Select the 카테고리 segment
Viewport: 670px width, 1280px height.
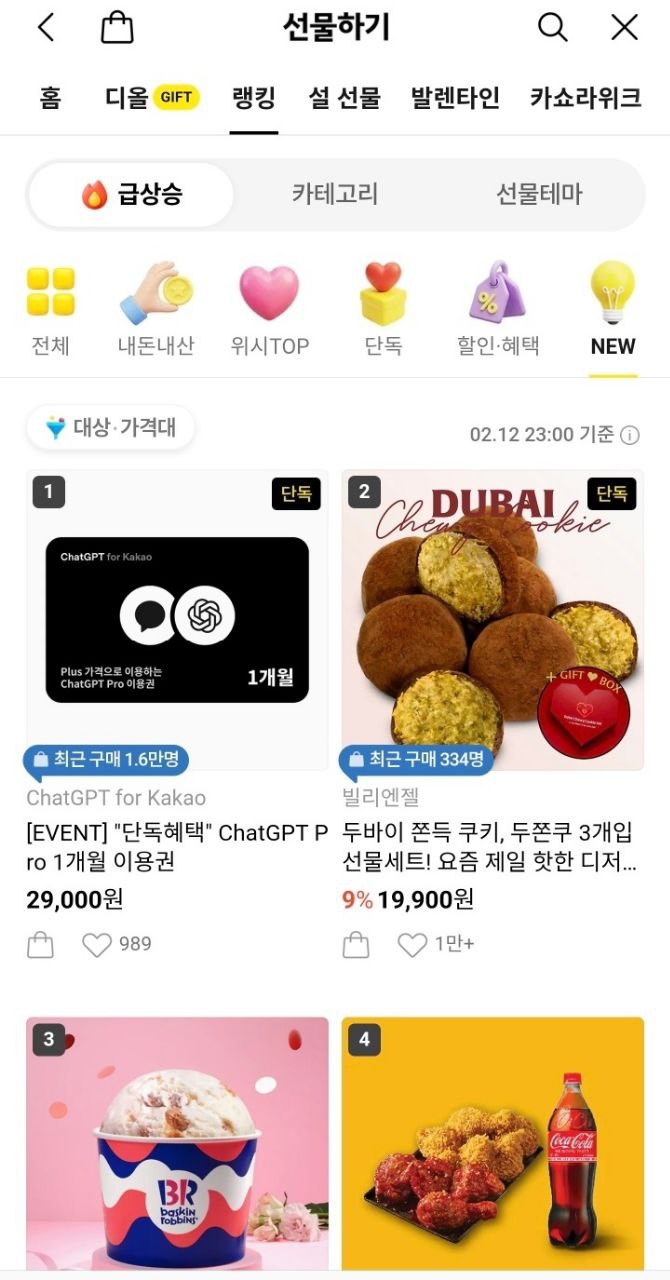click(x=335, y=194)
